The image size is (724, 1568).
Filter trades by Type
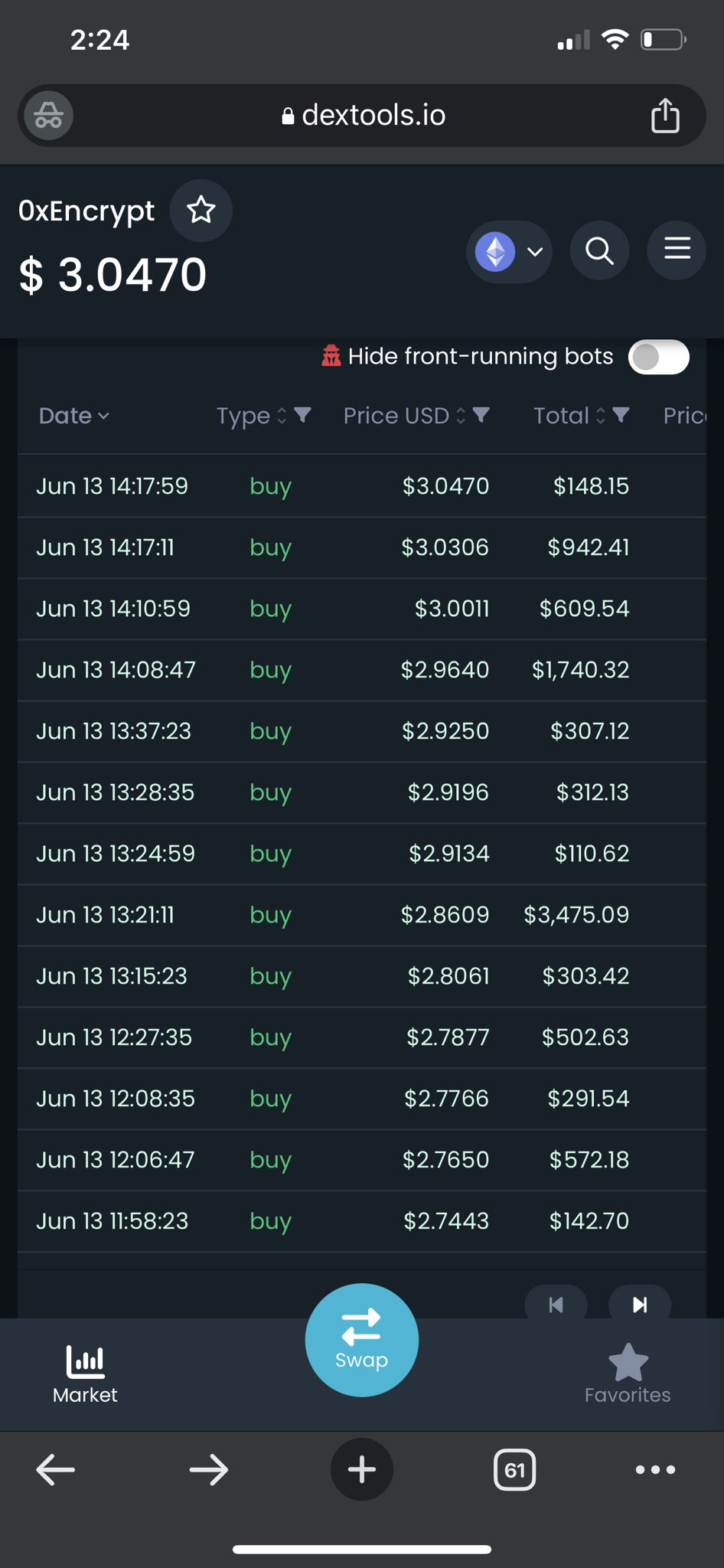(303, 415)
